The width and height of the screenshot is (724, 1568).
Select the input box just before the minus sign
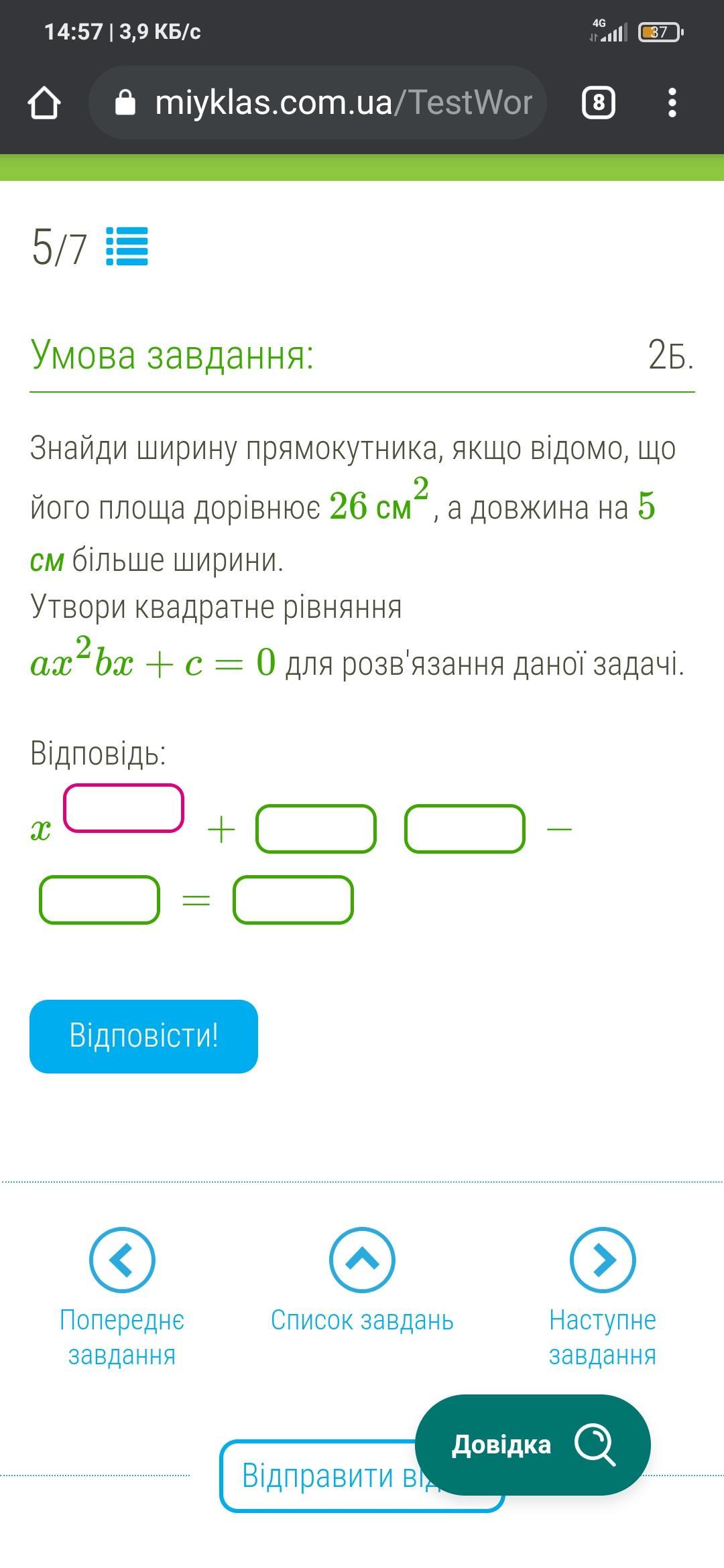pos(465,829)
